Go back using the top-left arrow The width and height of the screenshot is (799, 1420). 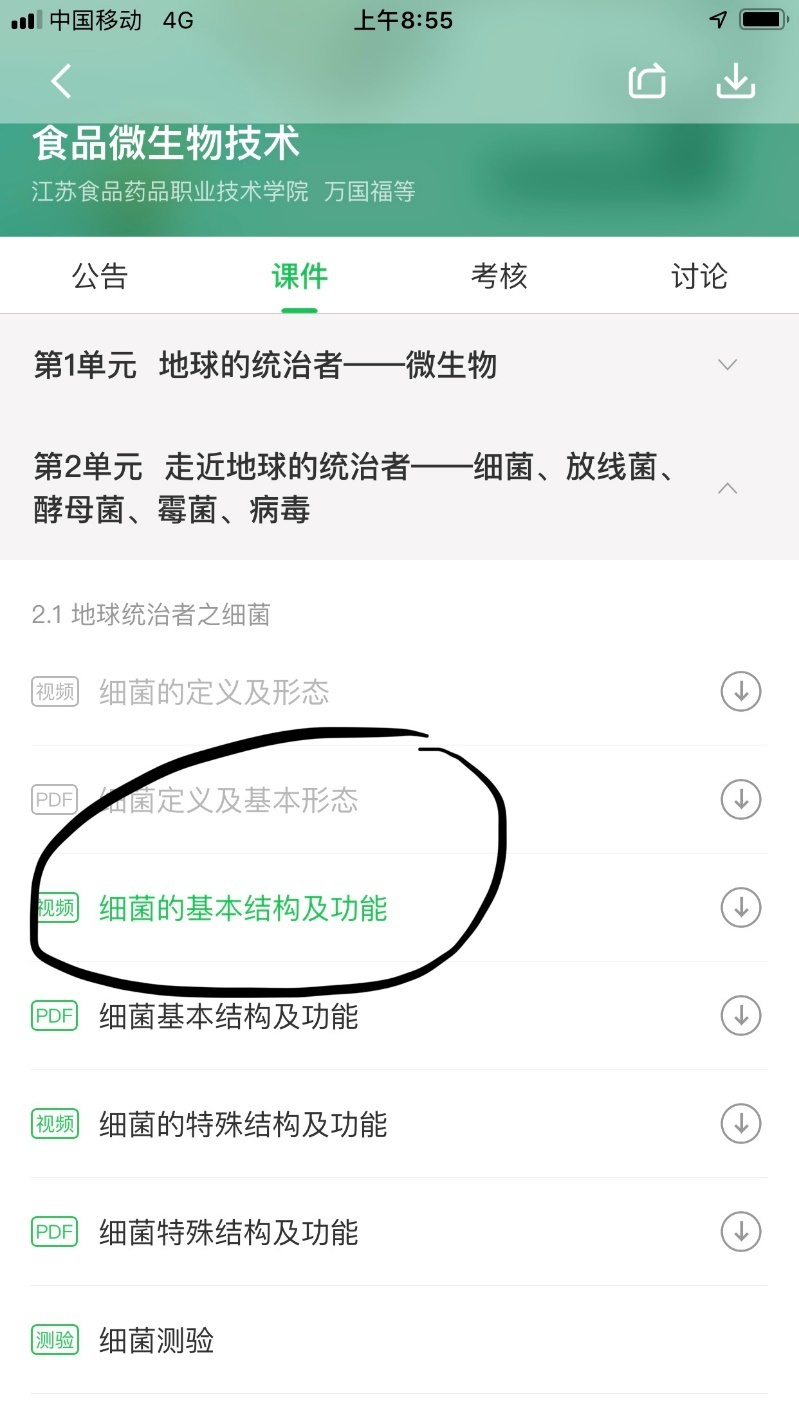click(61, 81)
